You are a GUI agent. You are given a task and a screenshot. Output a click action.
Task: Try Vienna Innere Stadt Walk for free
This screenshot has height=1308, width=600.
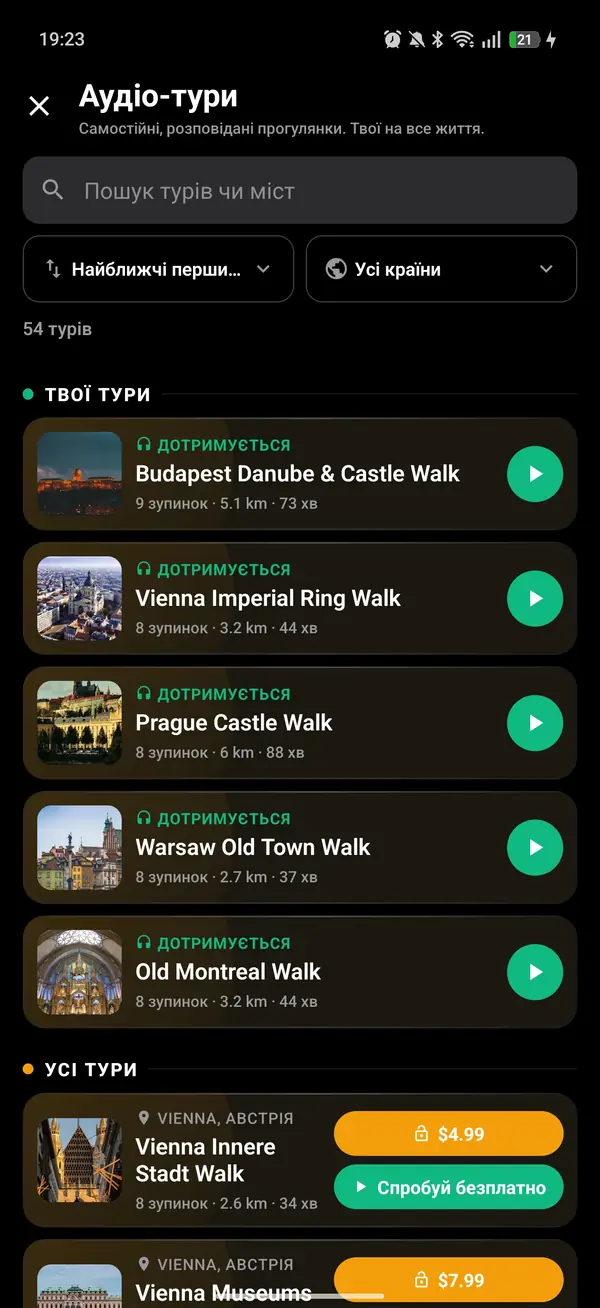point(449,1188)
